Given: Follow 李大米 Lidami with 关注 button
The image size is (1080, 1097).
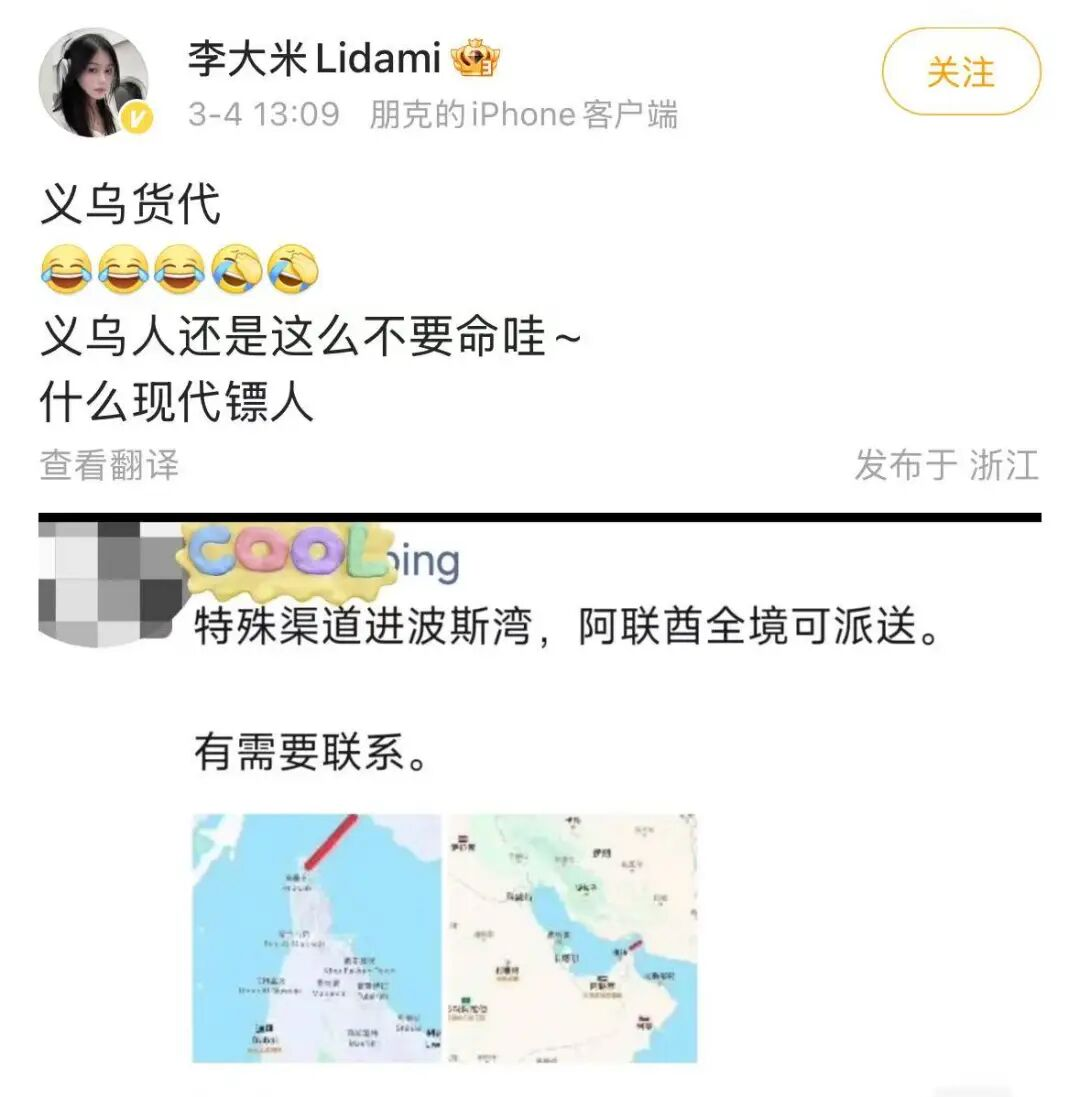Looking at the screenshot, I should (961, 72).
